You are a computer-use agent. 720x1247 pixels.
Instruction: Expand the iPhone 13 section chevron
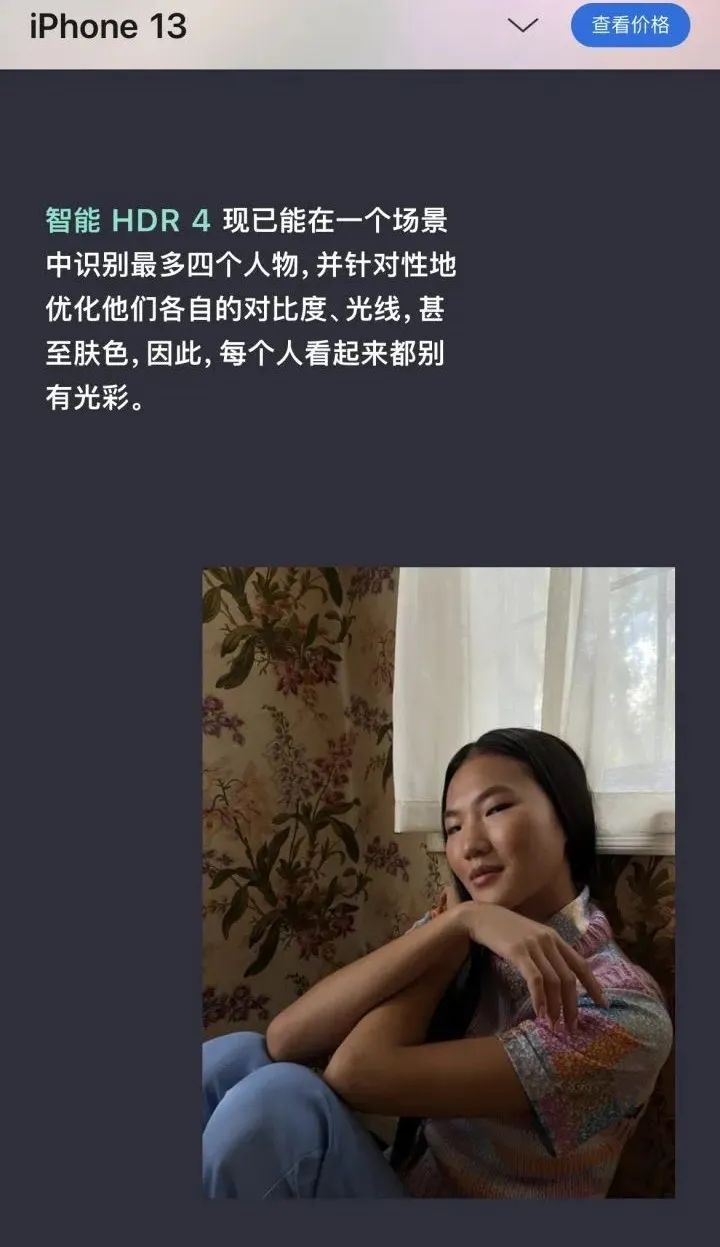(523, 26)
